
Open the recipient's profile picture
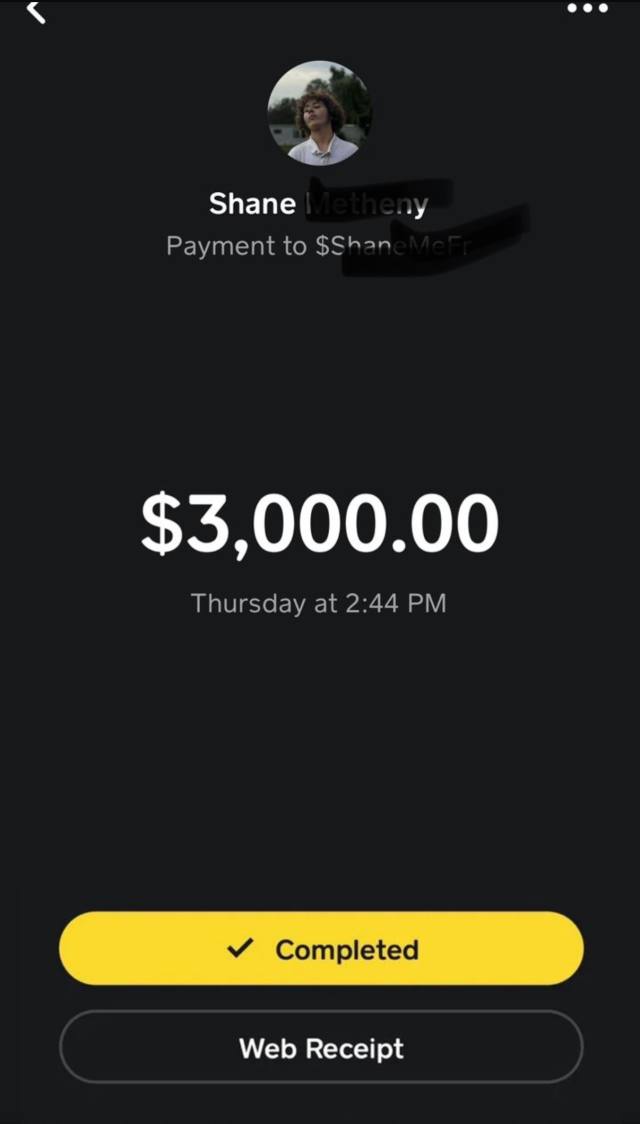[x=320, y=113]
